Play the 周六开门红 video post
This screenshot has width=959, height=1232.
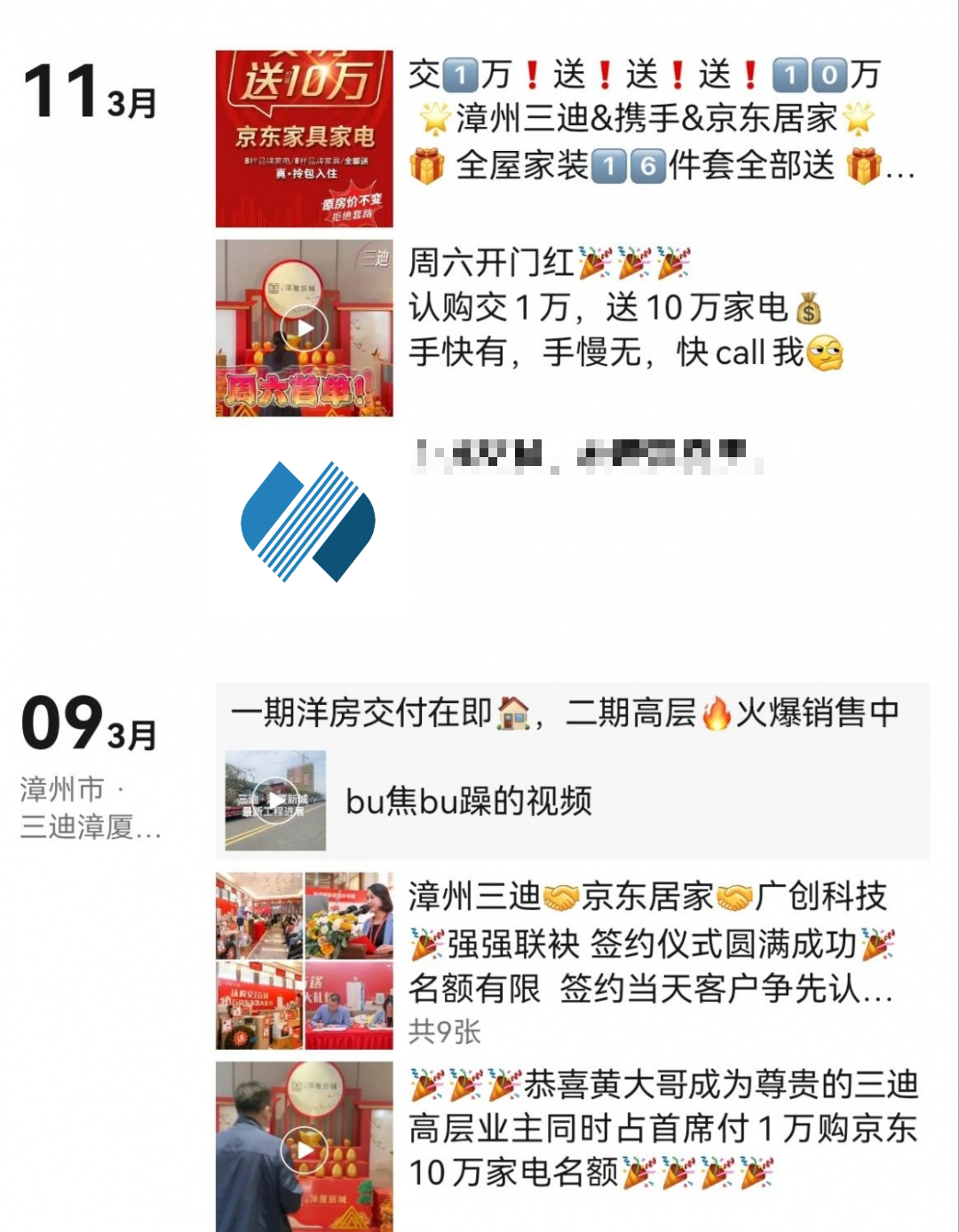304,328
